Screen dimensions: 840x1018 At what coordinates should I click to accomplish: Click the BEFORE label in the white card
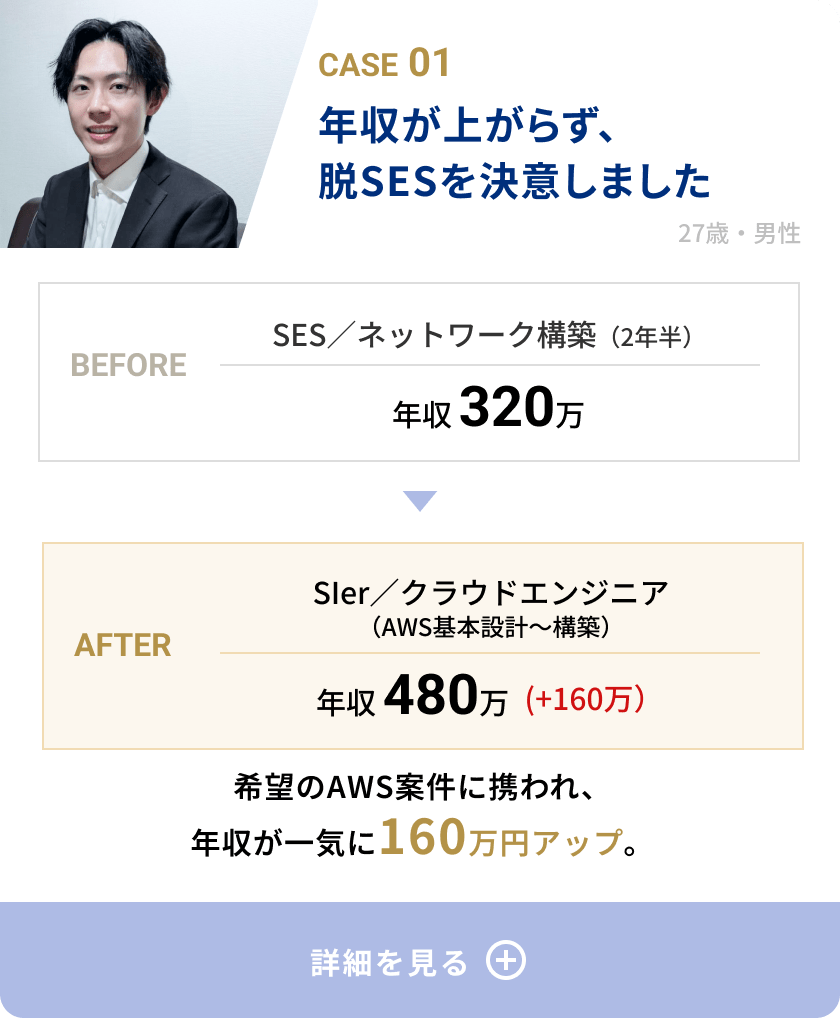[x=129, y=366]
